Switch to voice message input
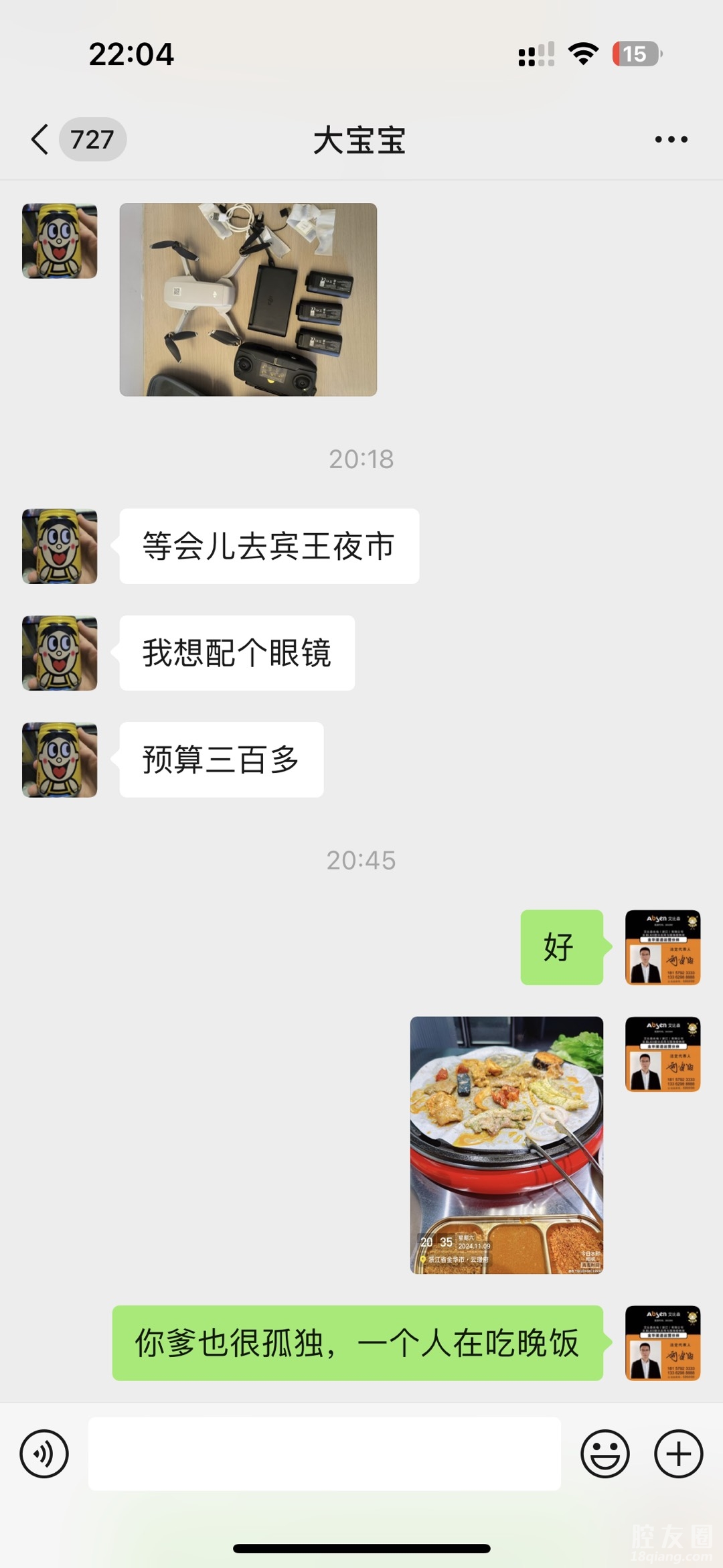Image resolution: width=723 pixels, height=1568 pixels. (x=44, y=1454)
